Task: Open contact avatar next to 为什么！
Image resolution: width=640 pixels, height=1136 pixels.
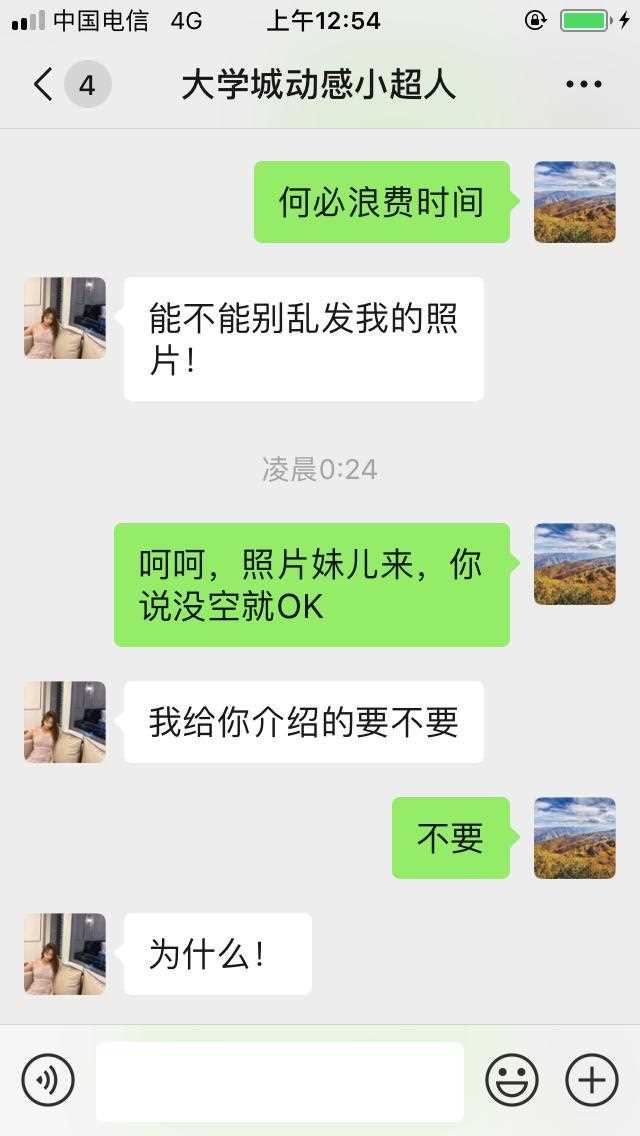Action: [x=65, y=953]
